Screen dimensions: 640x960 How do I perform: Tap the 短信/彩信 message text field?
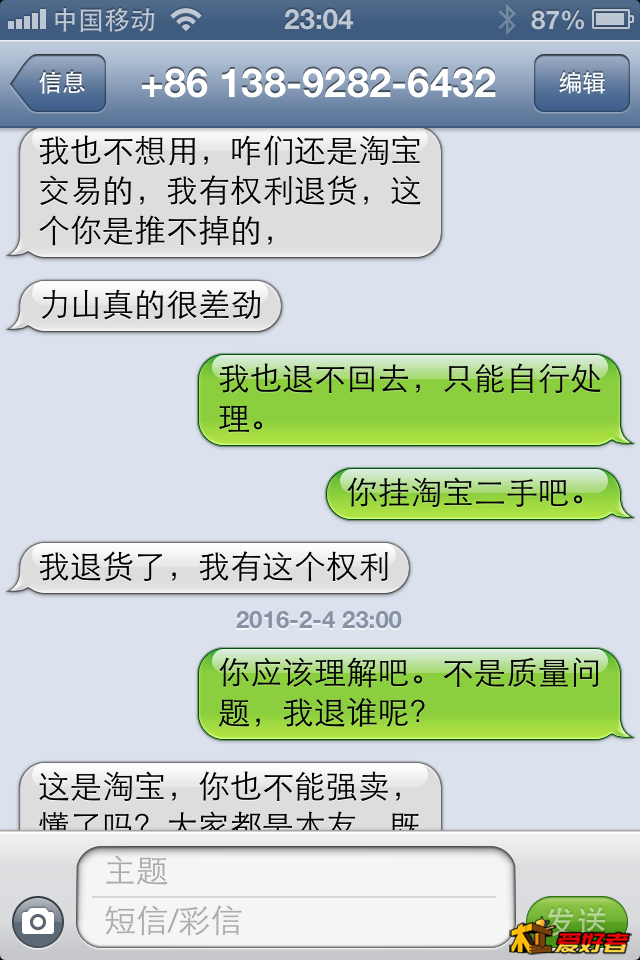[x=295, y=920]
